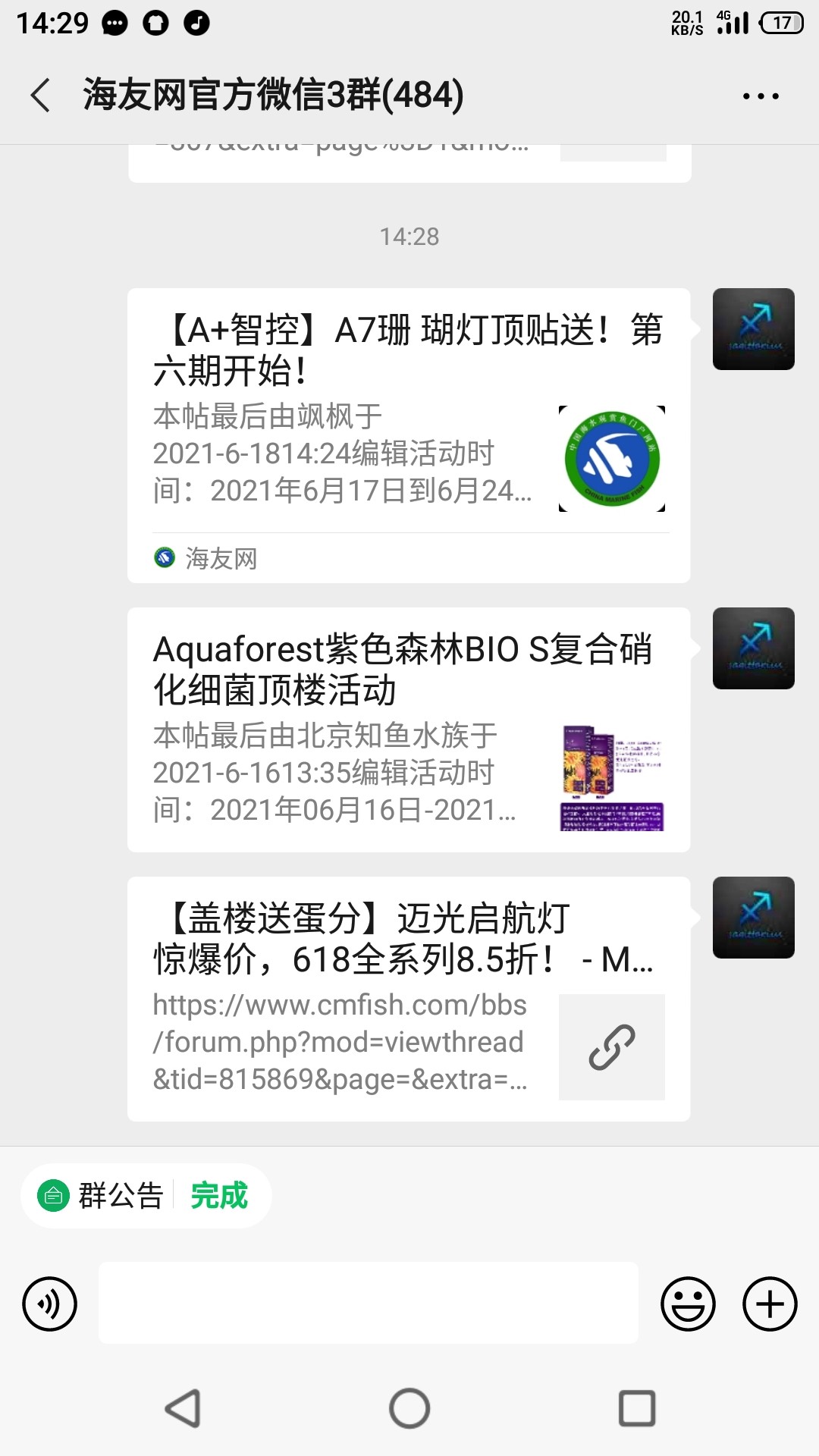Screen dimensions: 819x1456
Task: Open the Aquaforest紫色森林BIO S post card
Action: (x=408, y=729)
